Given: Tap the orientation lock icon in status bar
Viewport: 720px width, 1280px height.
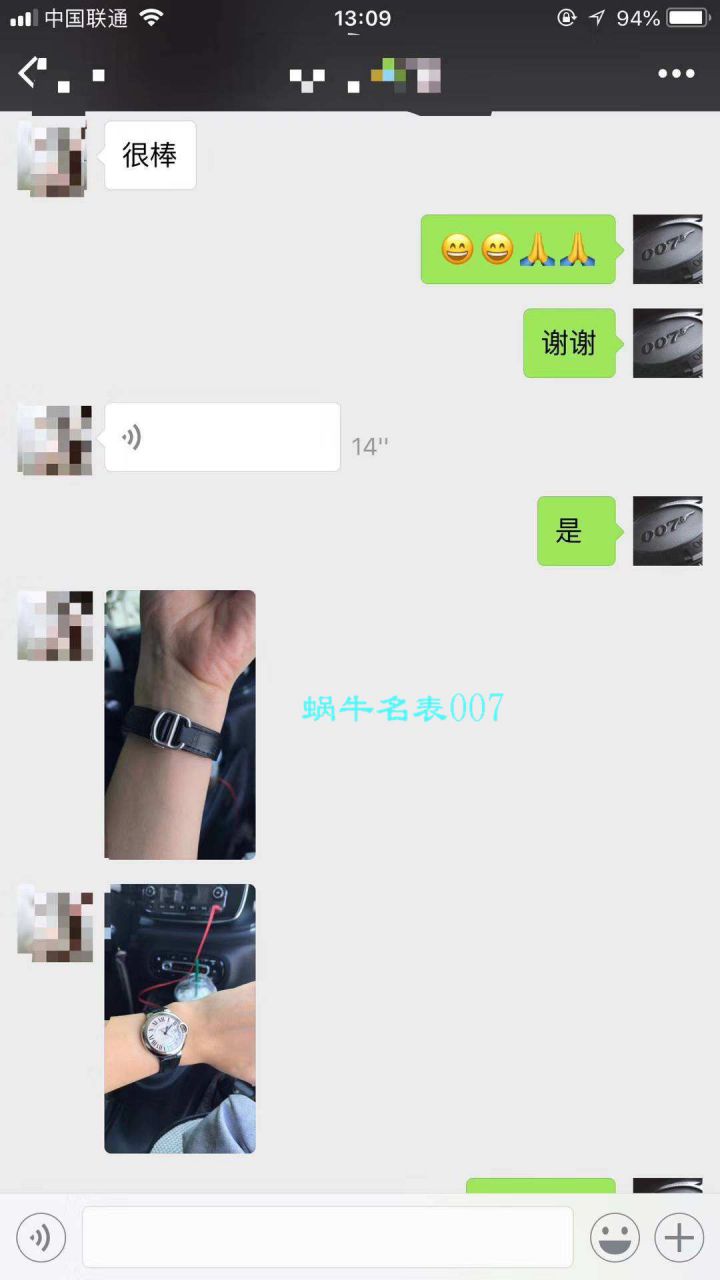Looking at the screenshot, I should (566, 17).
